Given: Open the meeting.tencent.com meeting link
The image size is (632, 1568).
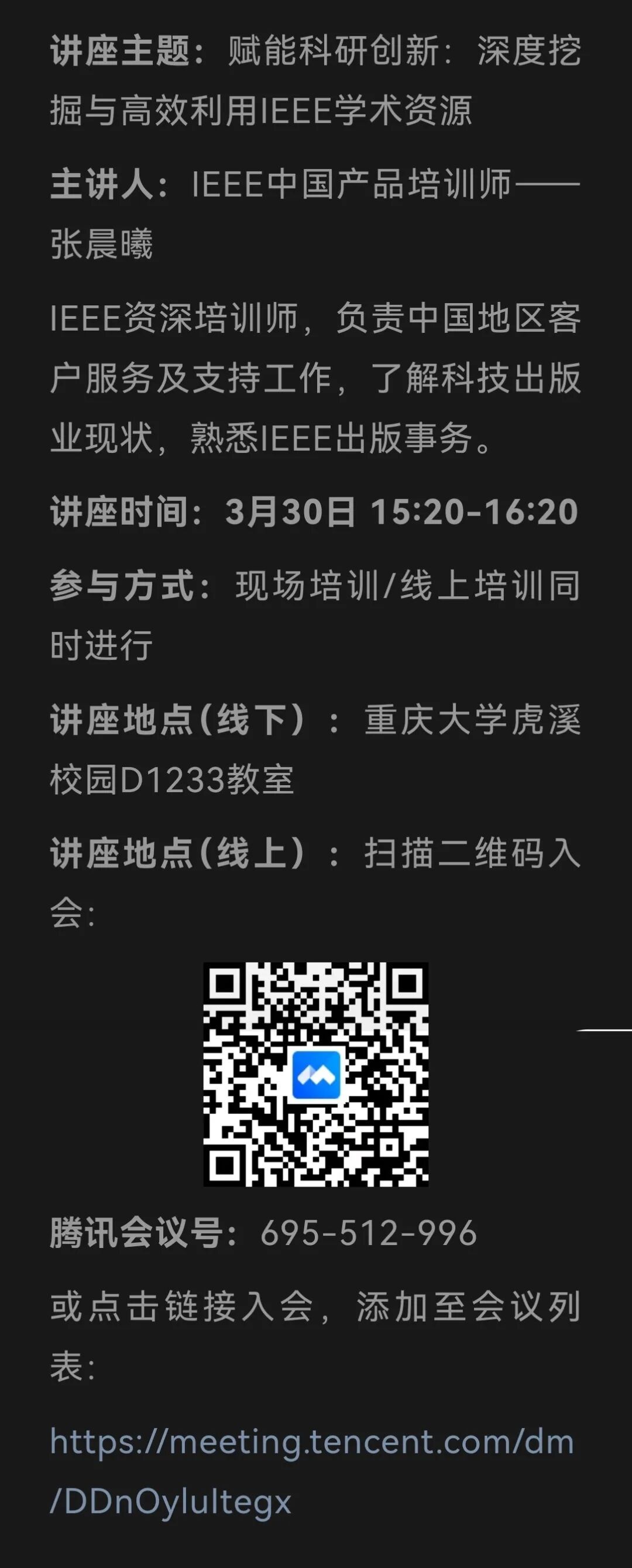Looking at the screenshot, I should coord(311,1442).
